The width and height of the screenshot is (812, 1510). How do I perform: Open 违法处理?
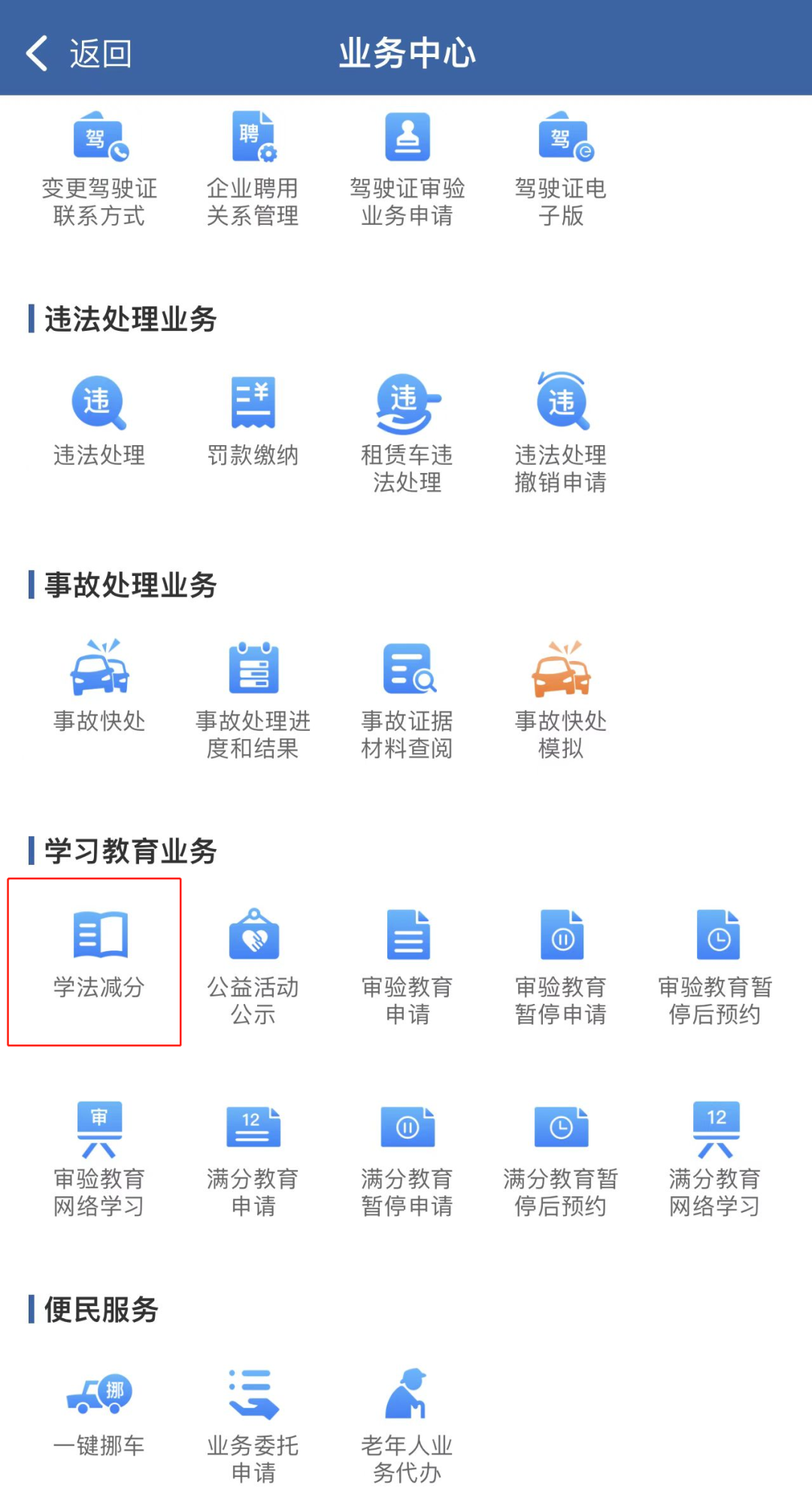click(x=99, y=423)
